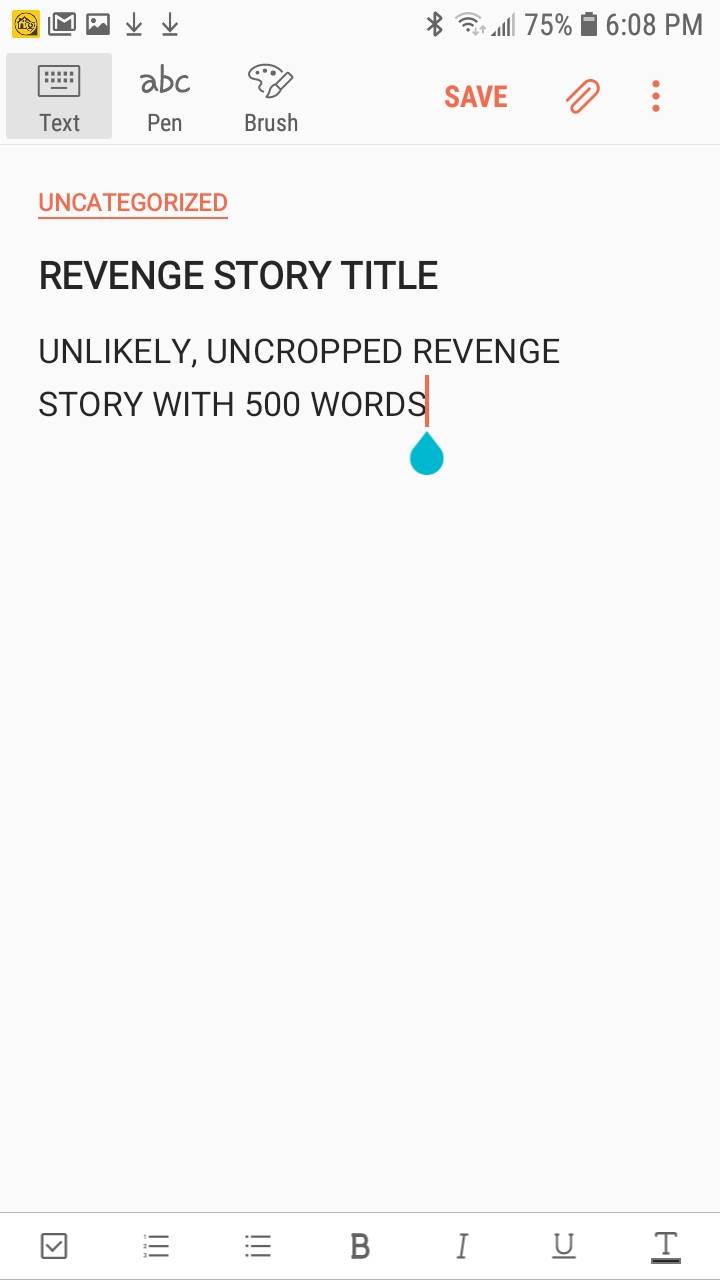Toggle bold off for the note text

coord(359,1245)
